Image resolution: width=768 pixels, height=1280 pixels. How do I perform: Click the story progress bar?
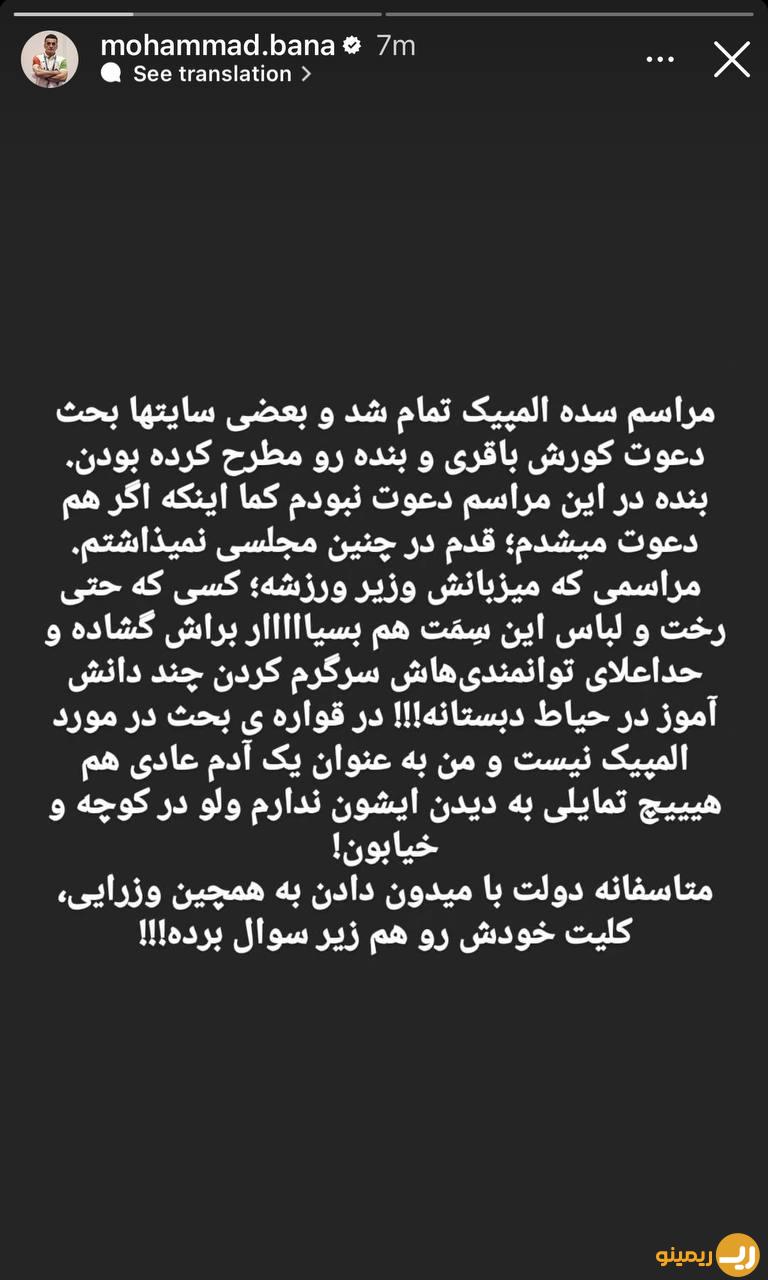(x=384, y=9)
